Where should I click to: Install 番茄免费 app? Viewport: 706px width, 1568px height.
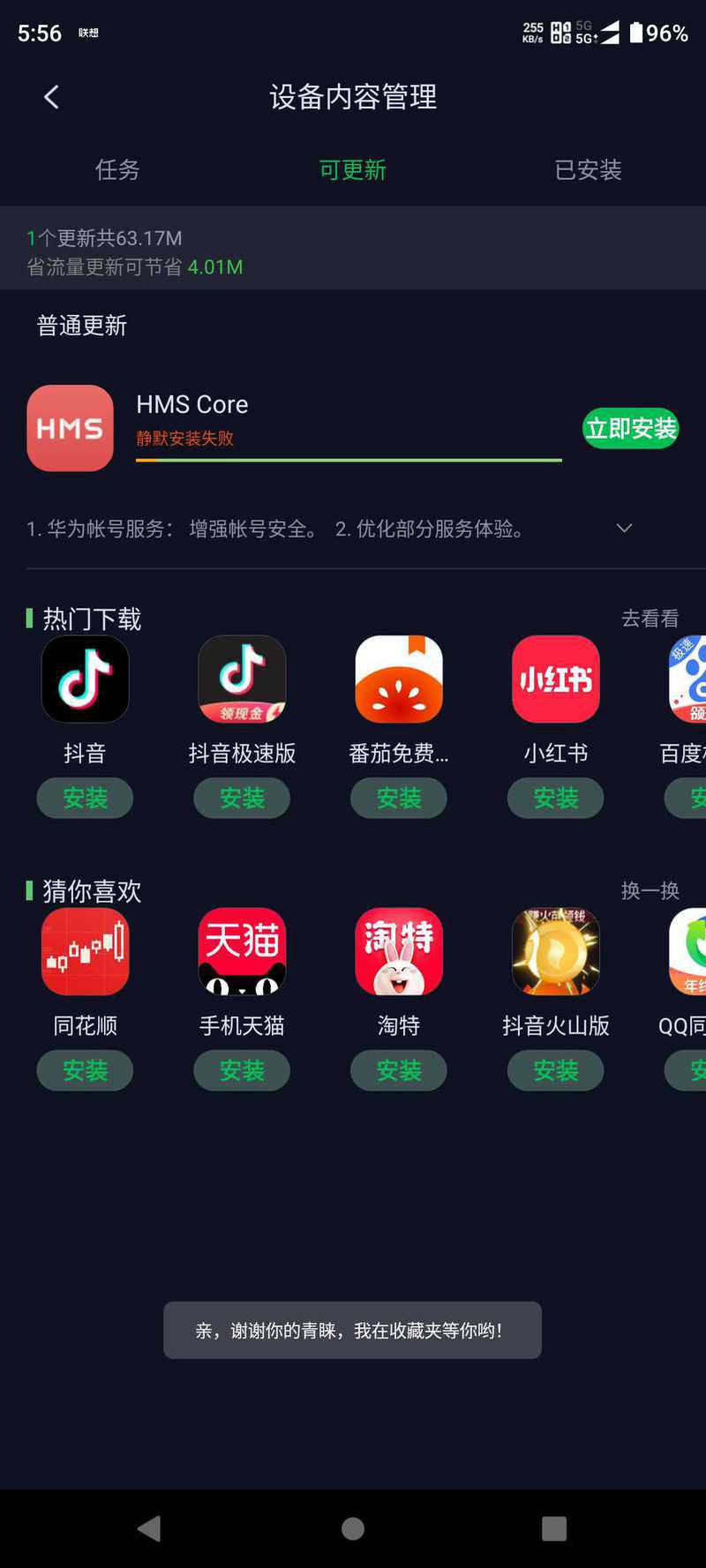point(399,799)
